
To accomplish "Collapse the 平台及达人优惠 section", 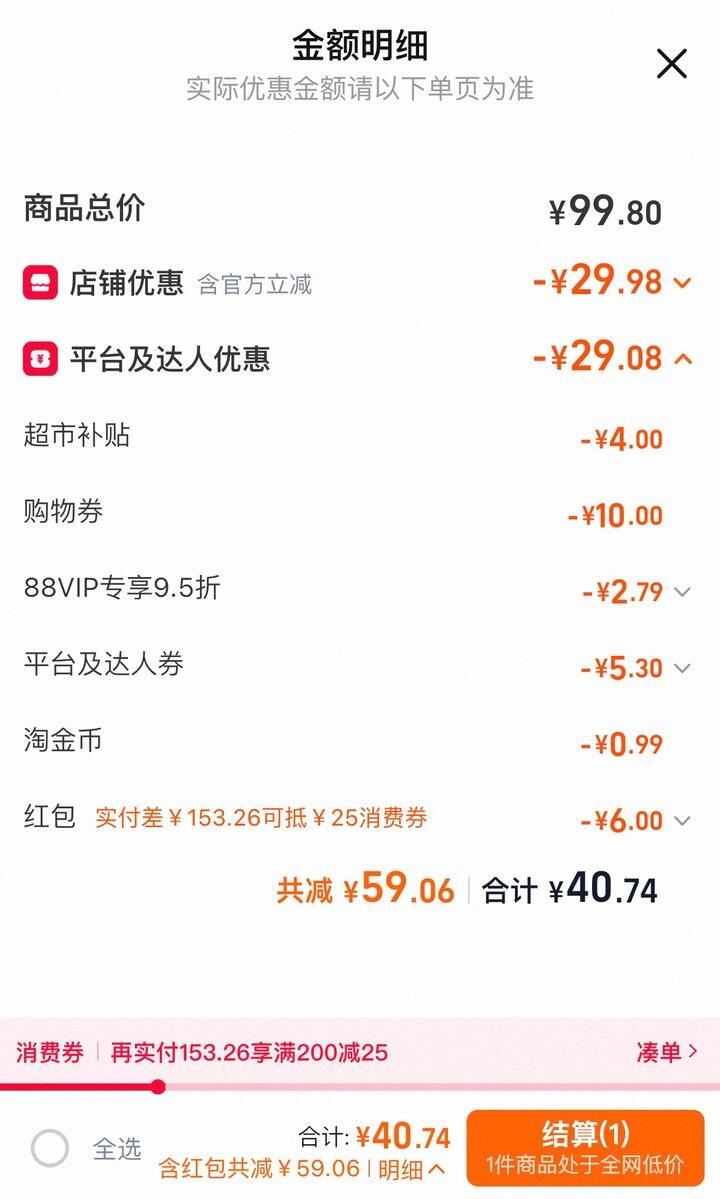I will point(683,358).
